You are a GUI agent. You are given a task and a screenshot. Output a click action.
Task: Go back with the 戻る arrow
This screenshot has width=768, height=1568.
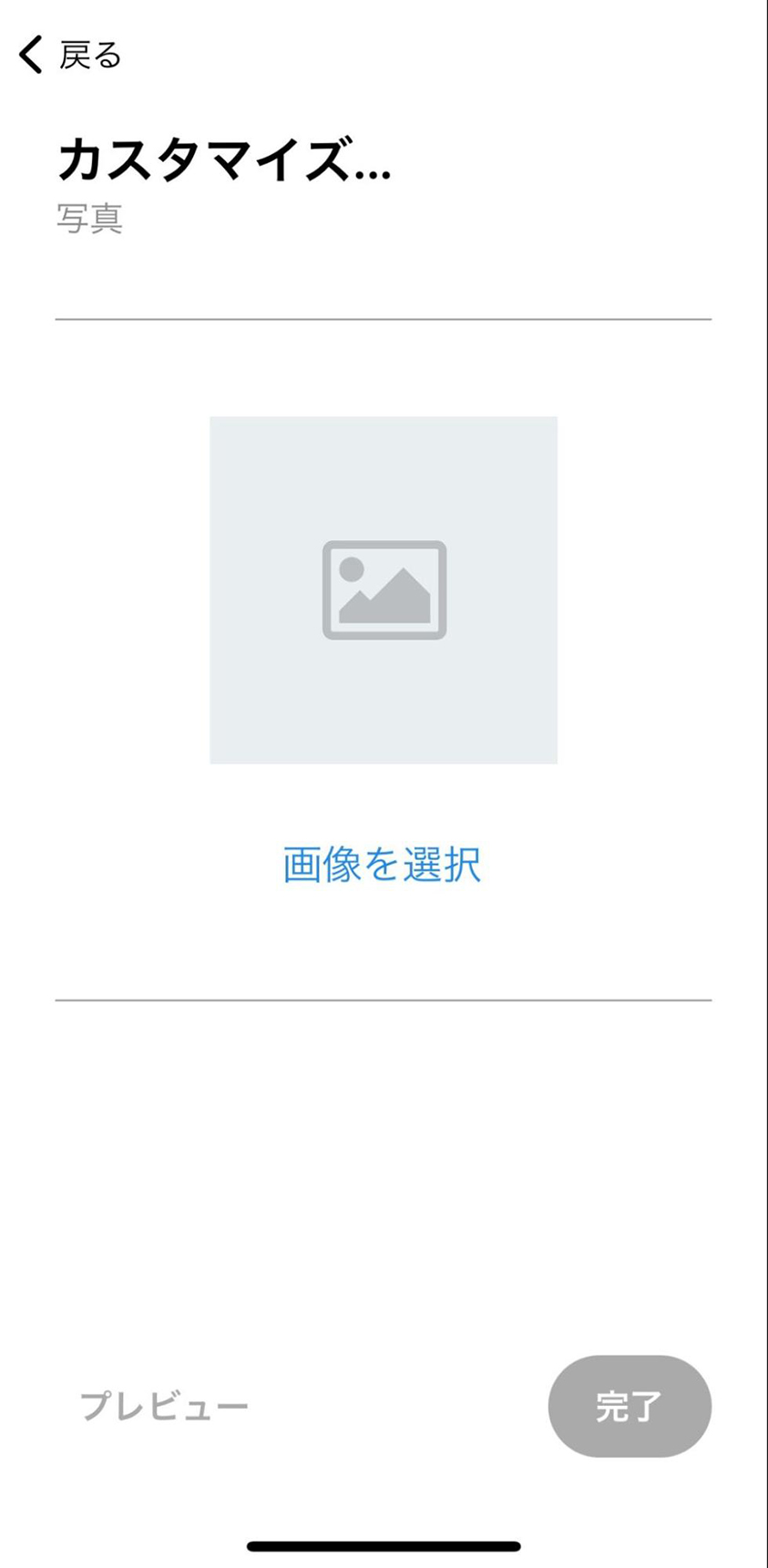(x=69, y=55)
